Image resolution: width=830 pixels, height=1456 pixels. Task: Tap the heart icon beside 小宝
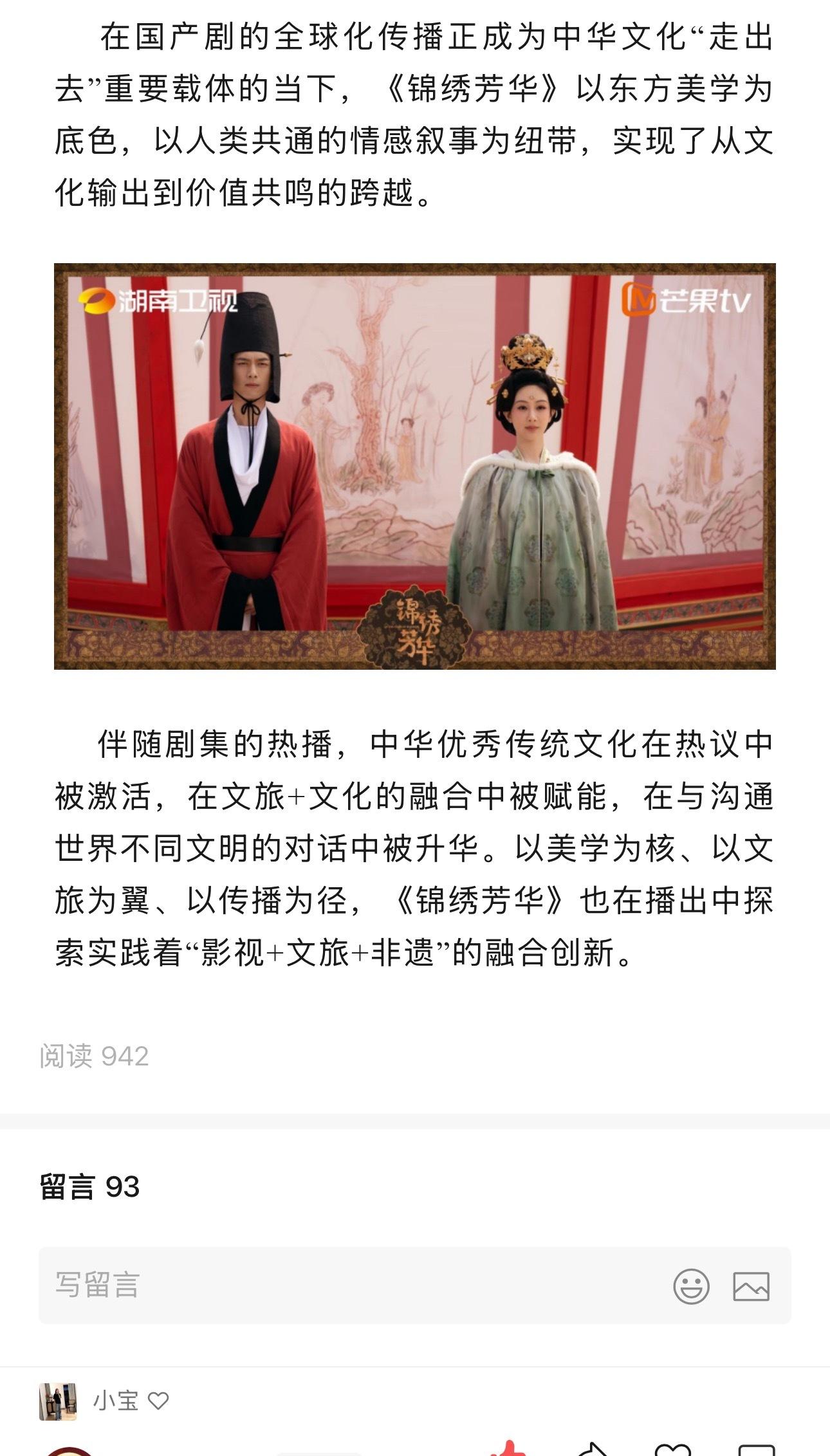coord(158,1401)
